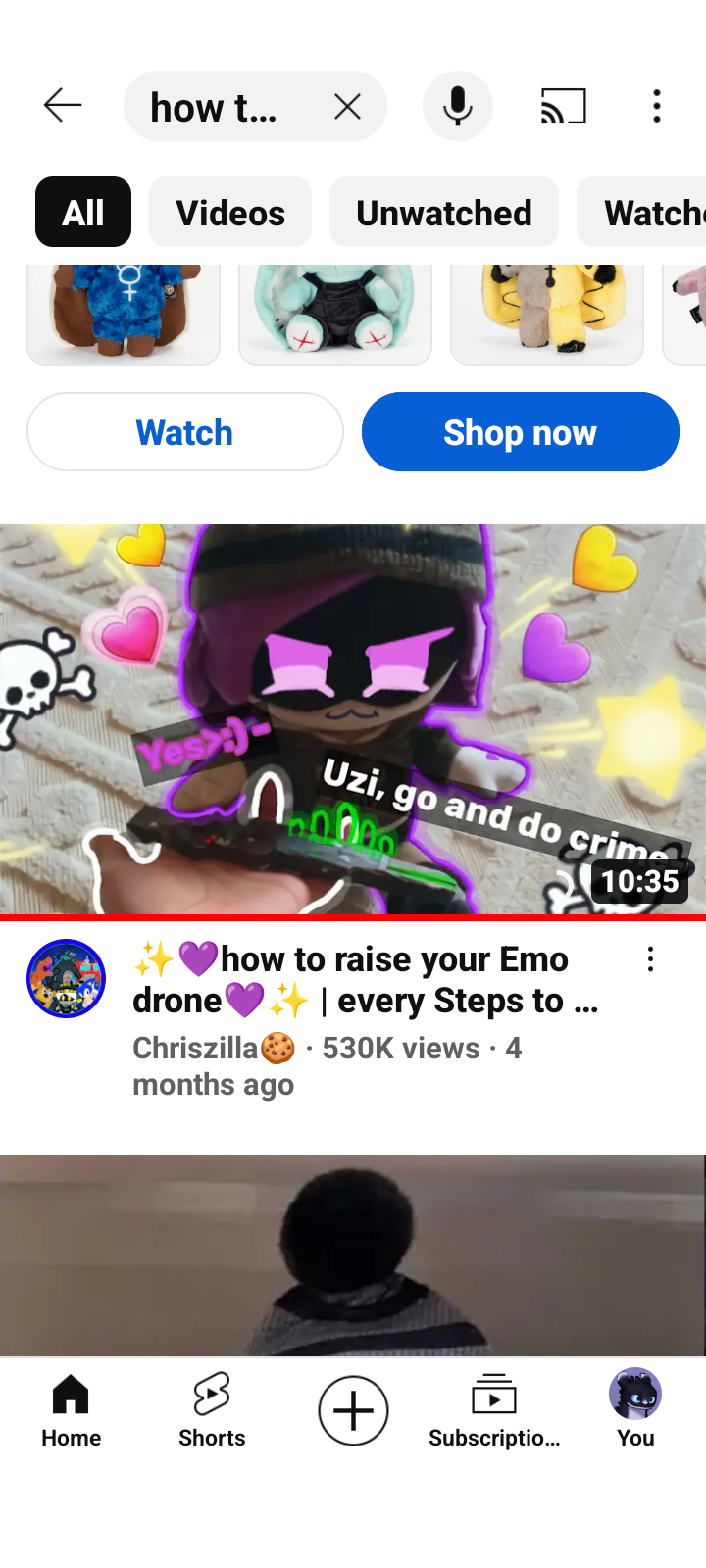Image resolution: width=706 pixels, height=1568 pixels.
Task: Go to the Home tab
Action: coord(71,1411)
